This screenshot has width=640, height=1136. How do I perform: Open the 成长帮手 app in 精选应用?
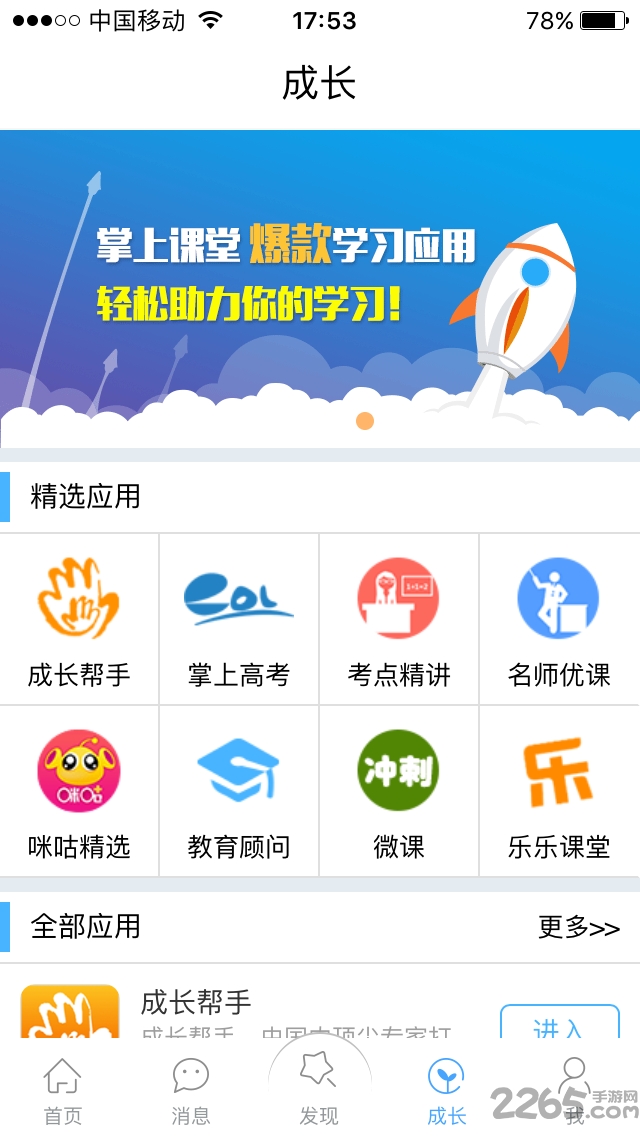pyautogui.click(x=79, y=620)
